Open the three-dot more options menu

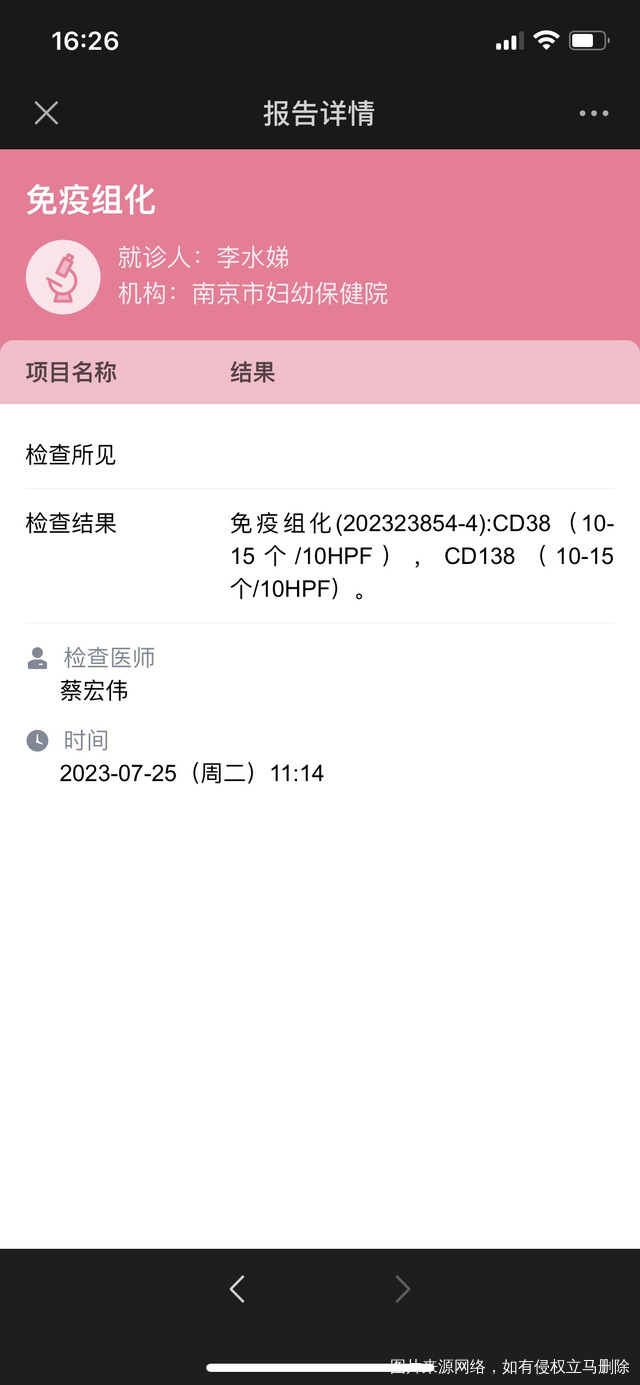coord(594,113)
